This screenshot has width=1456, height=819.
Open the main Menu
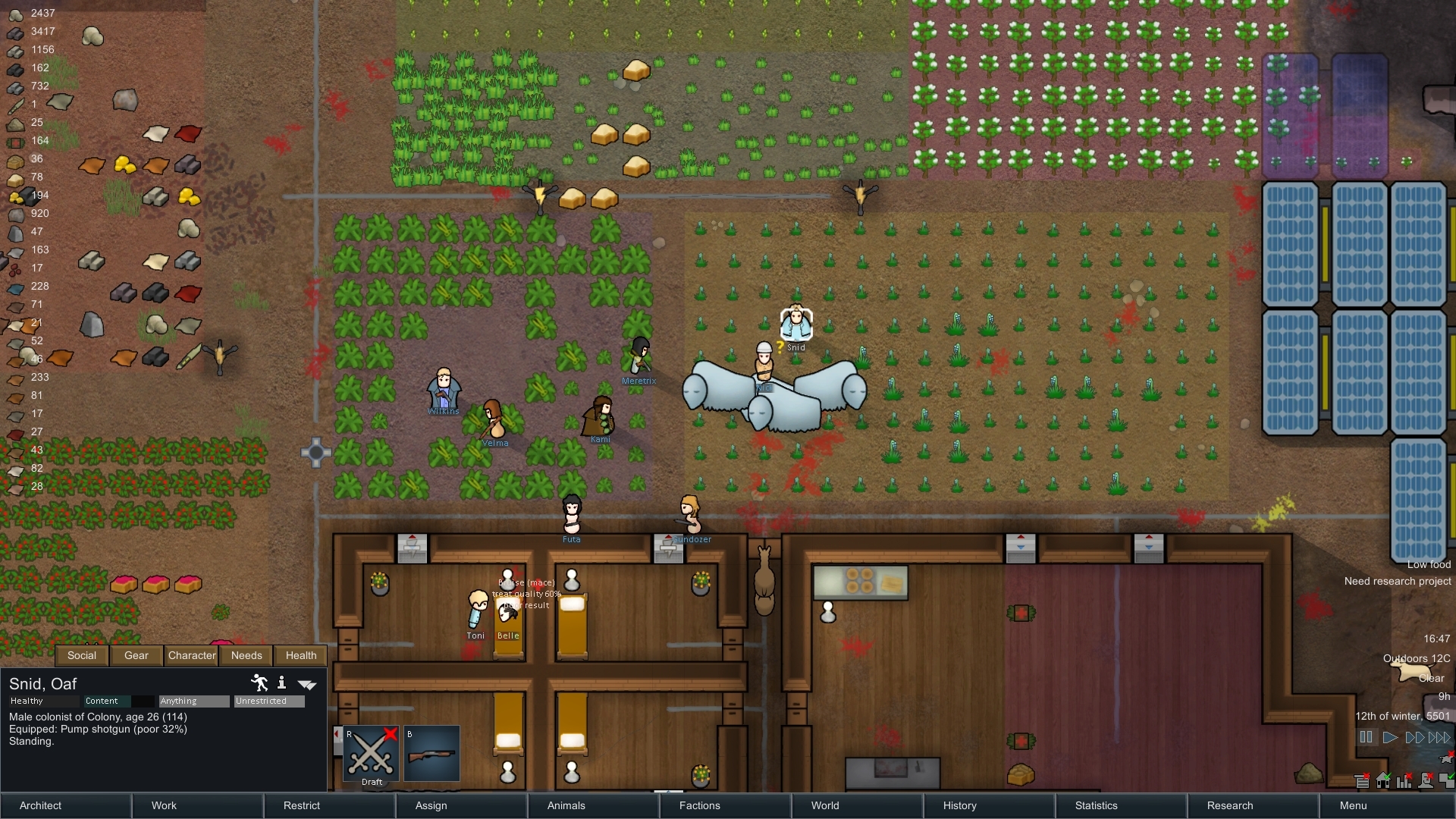click(1385, 805)
